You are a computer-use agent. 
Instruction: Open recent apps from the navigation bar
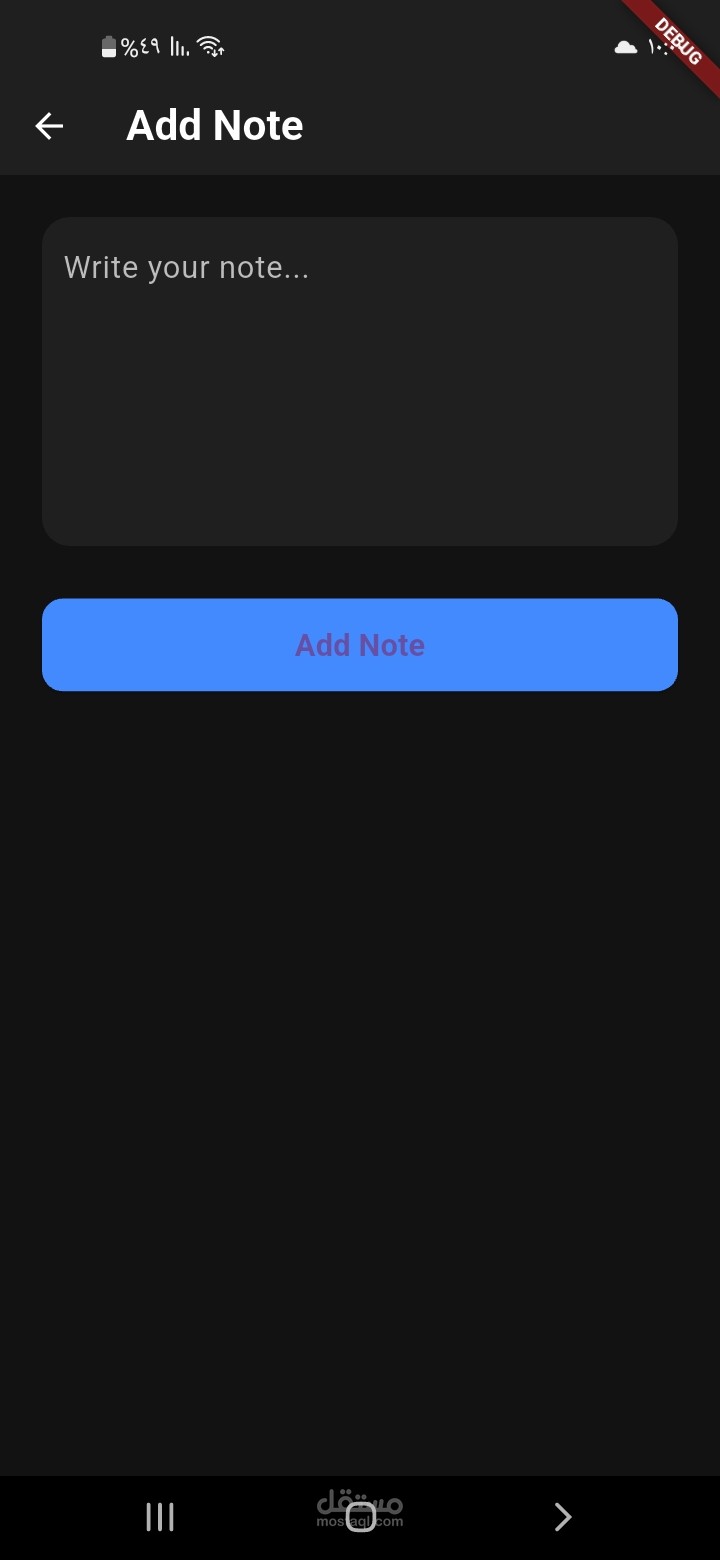tap(160, 1517)
